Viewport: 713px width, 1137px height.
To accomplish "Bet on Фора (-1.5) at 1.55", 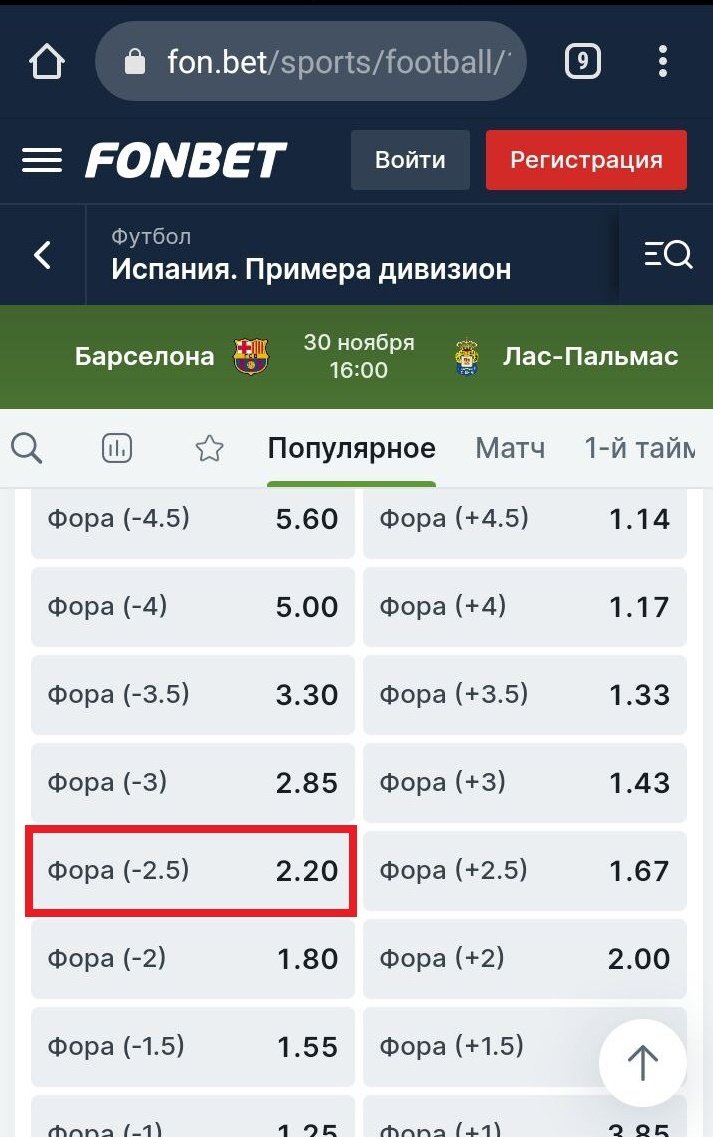I will coord(192,1046).
